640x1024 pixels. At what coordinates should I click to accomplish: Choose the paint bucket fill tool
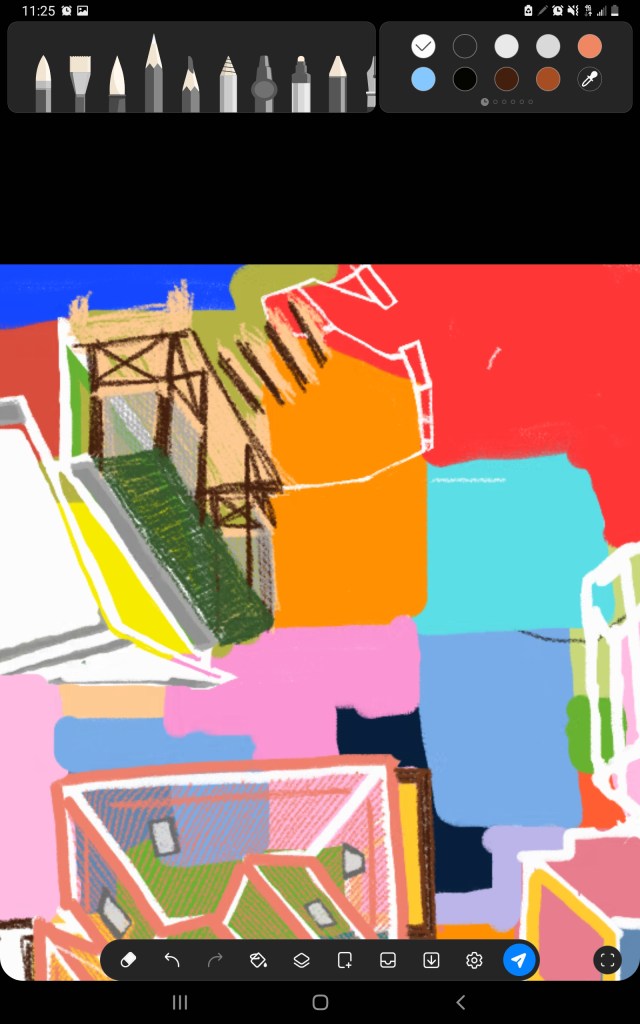(259, 960)
